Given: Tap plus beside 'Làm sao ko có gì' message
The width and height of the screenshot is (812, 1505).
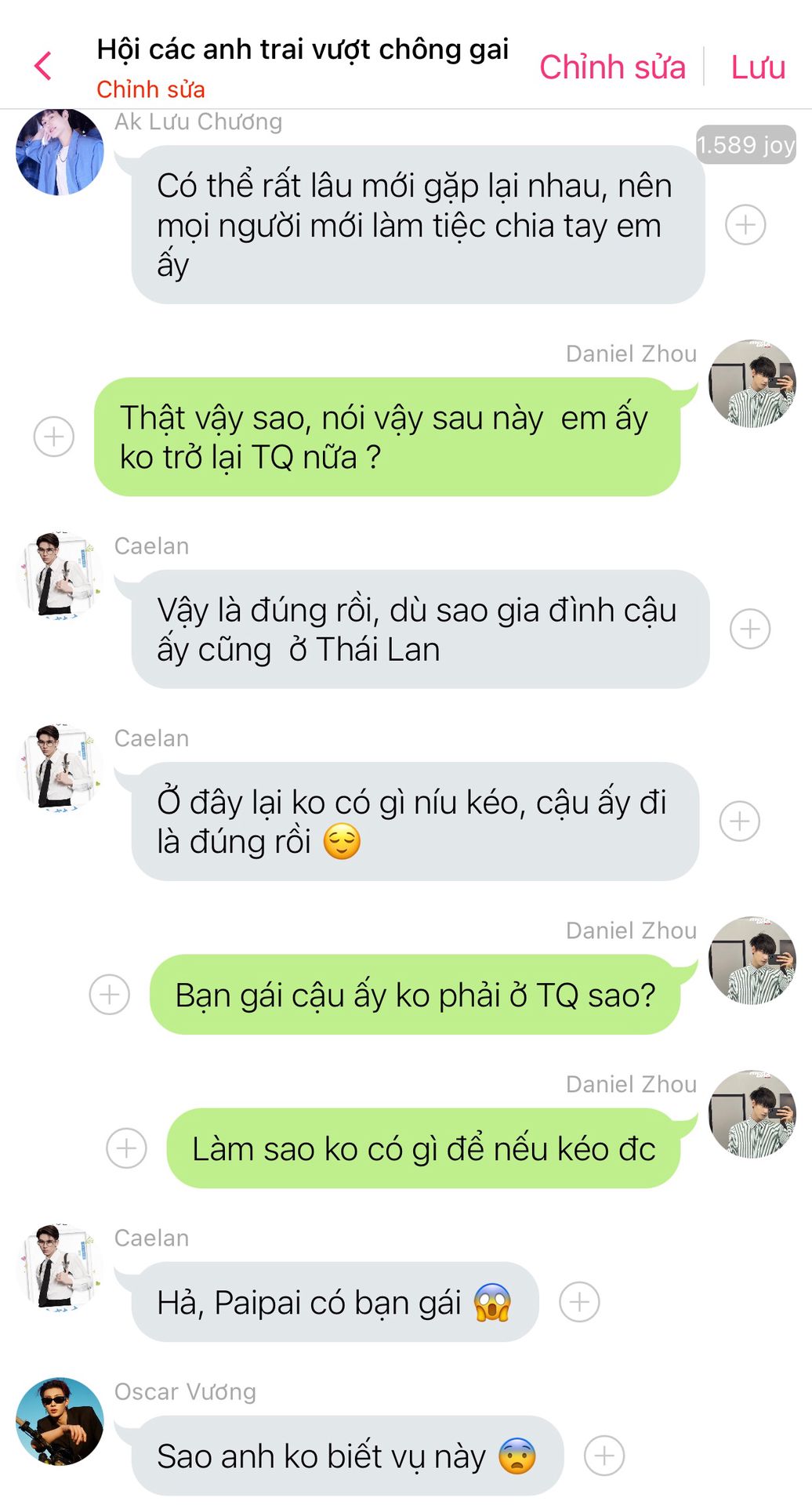Looking at the screenshot, I should point(127,1148).
